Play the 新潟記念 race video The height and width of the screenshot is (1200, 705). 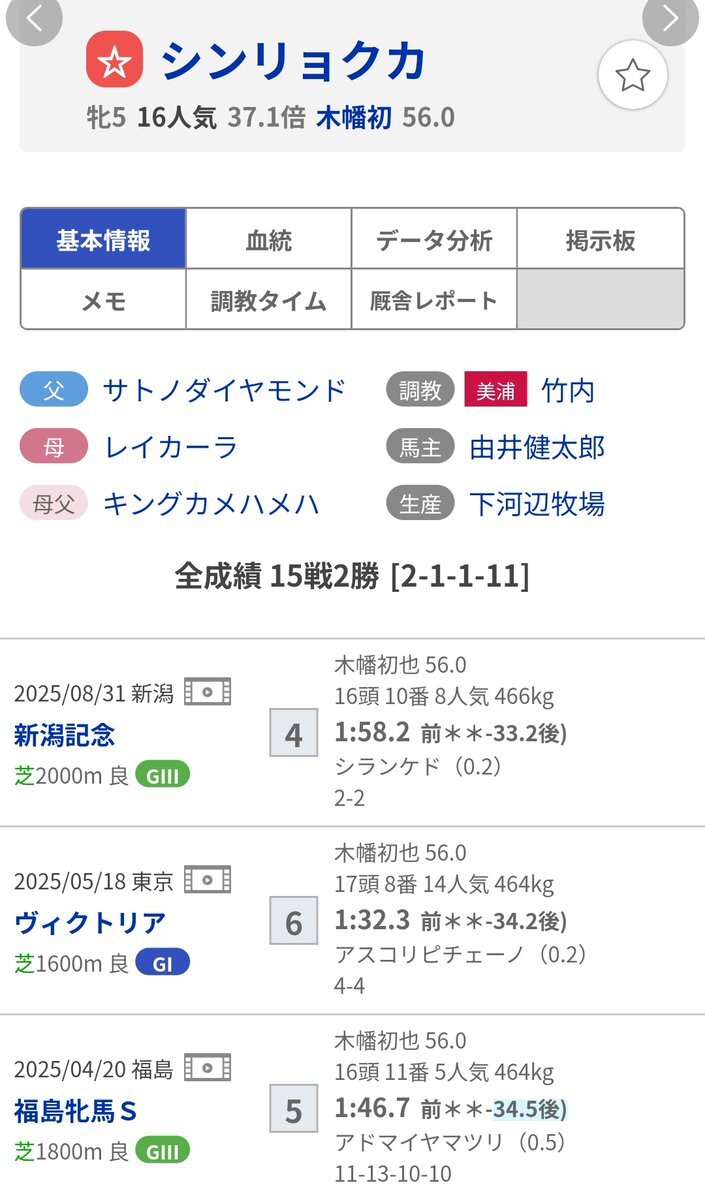click(x=208, y=692)
